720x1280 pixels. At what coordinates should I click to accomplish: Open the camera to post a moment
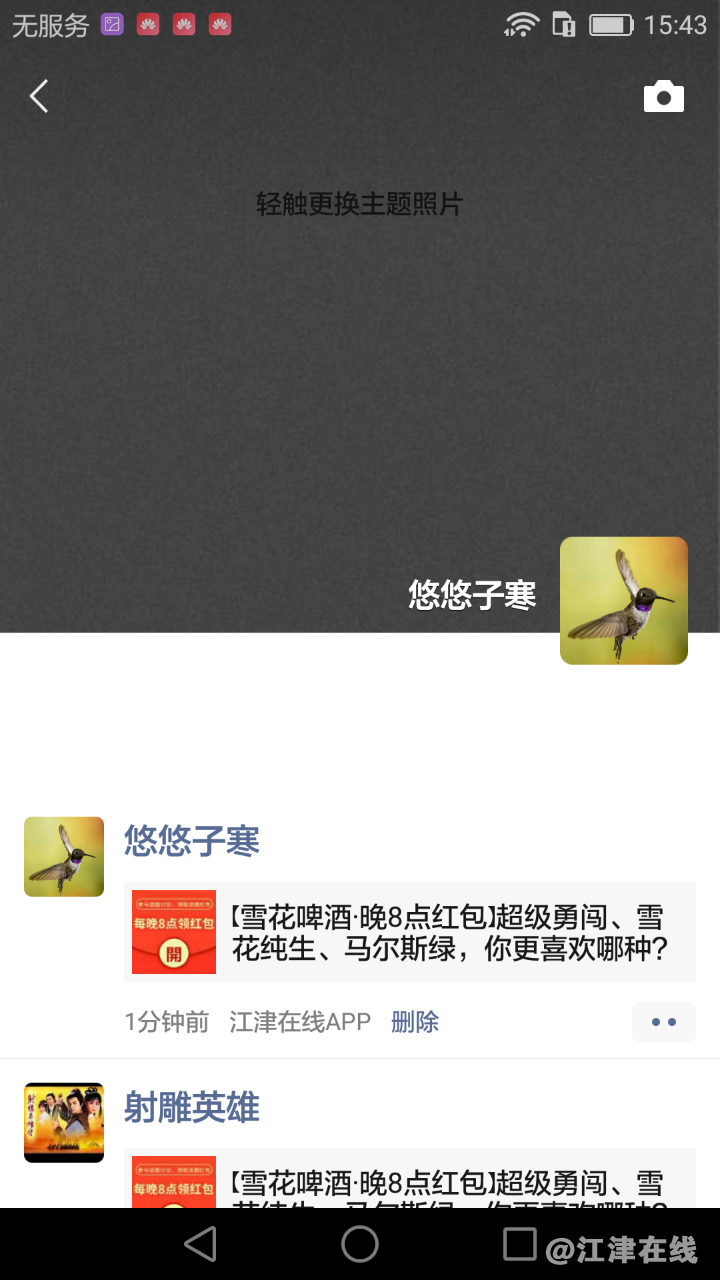point(663,97)
